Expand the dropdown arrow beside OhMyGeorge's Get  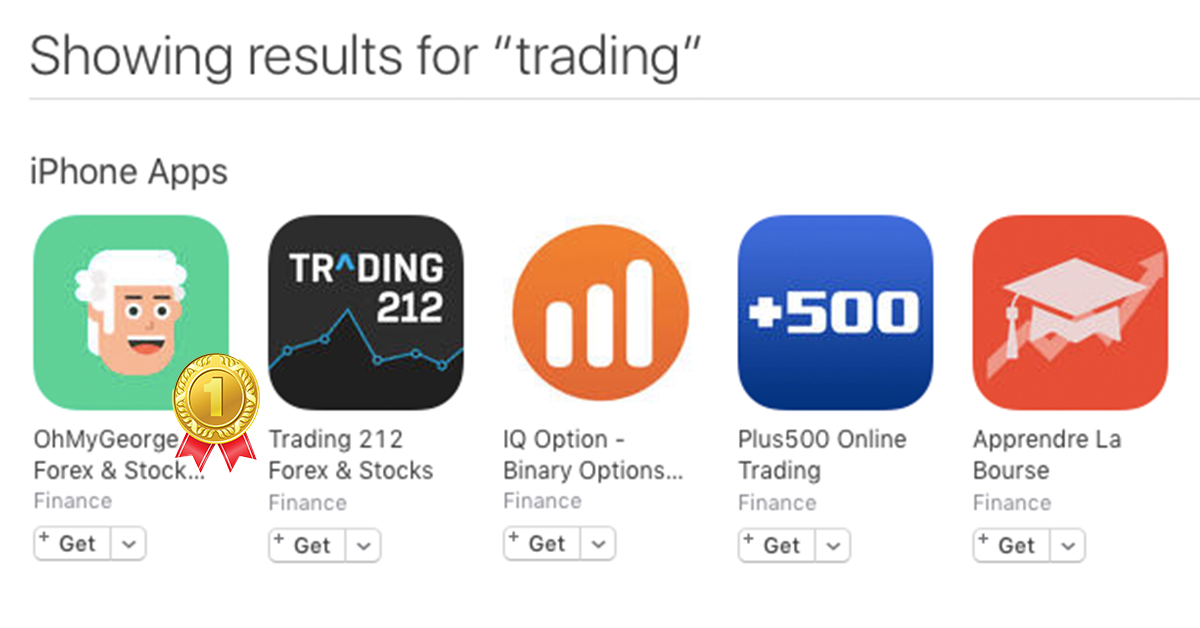tap(130, 544)
